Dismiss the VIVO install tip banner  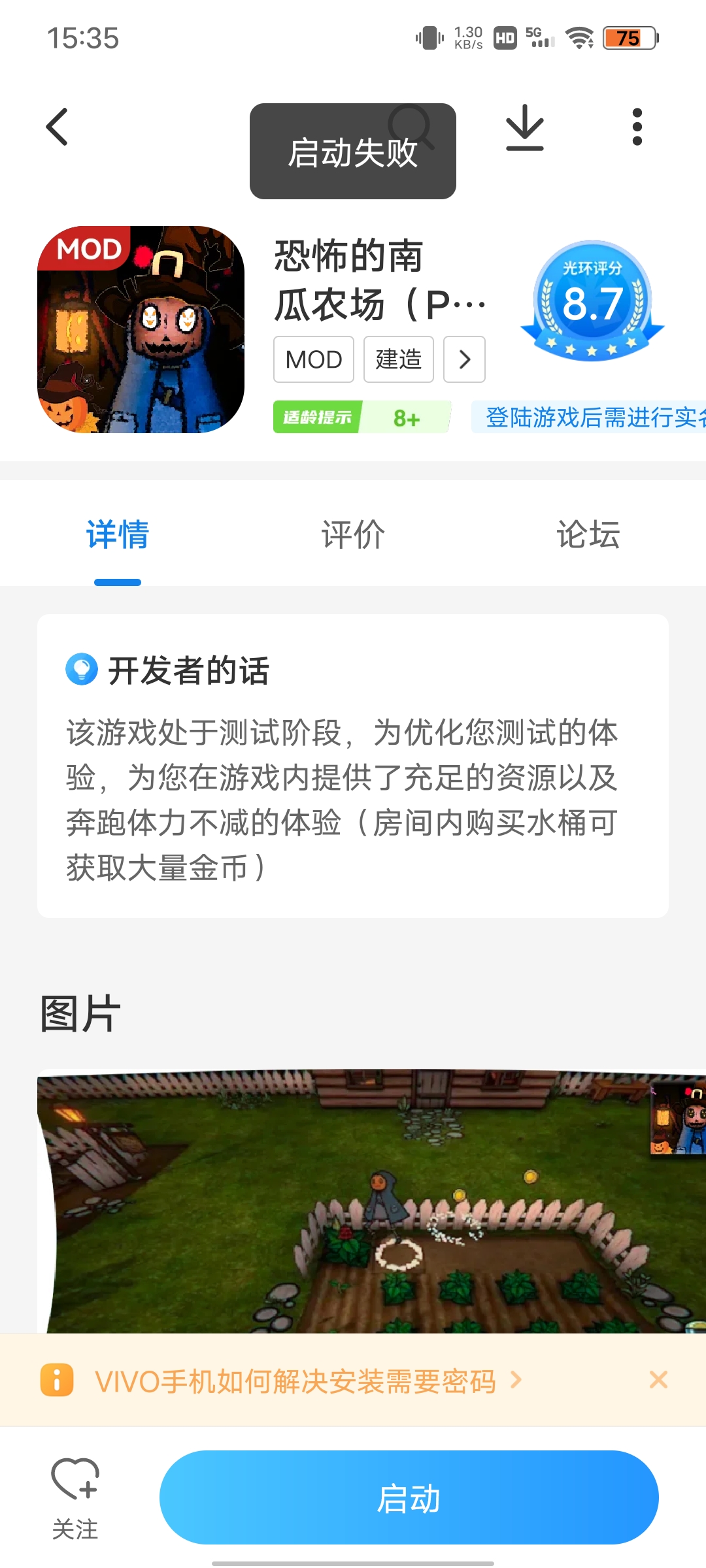click(x=658, y=1380)
